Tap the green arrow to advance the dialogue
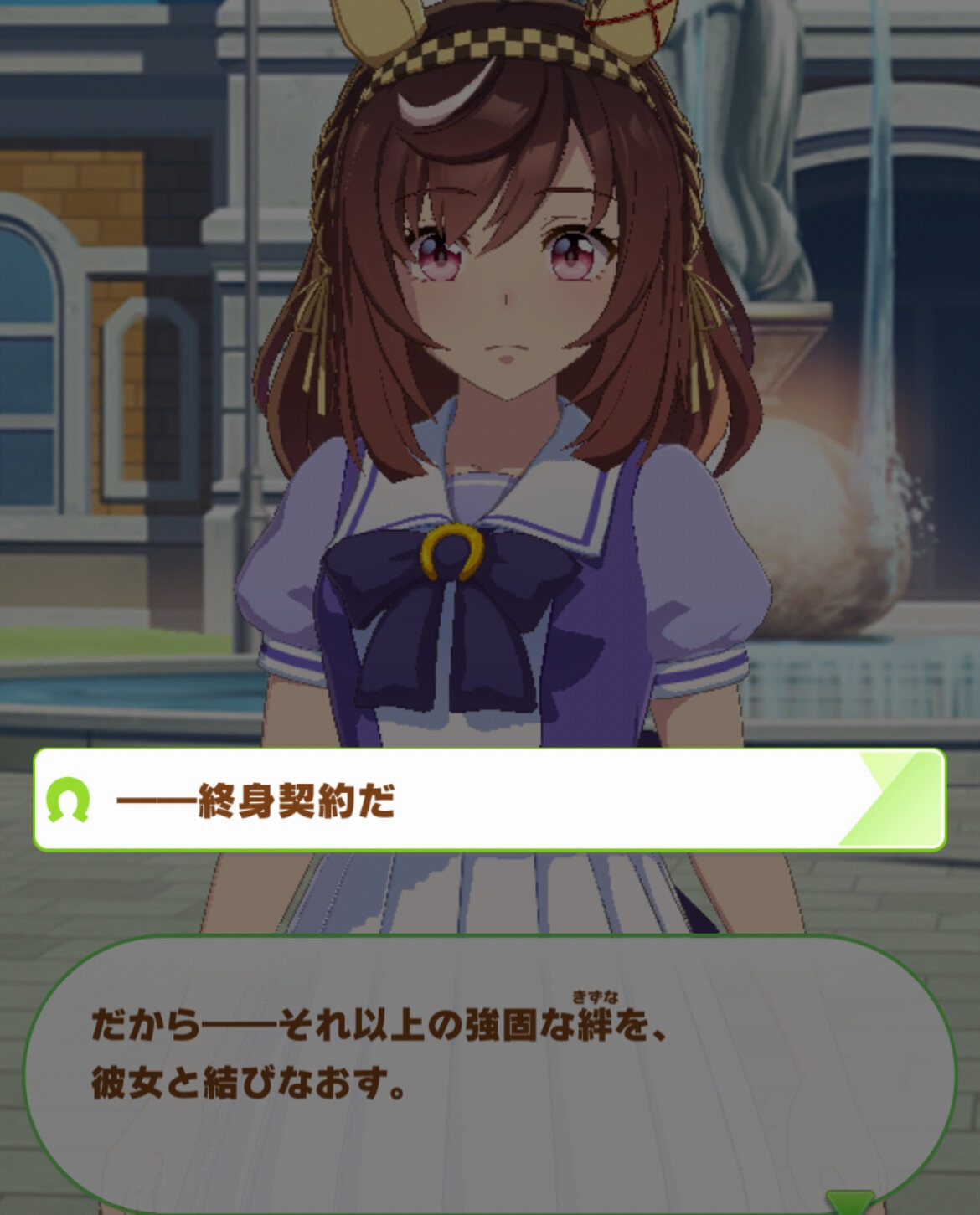The width and height of the screenshot is (980, 1215). pos(848,1202)
